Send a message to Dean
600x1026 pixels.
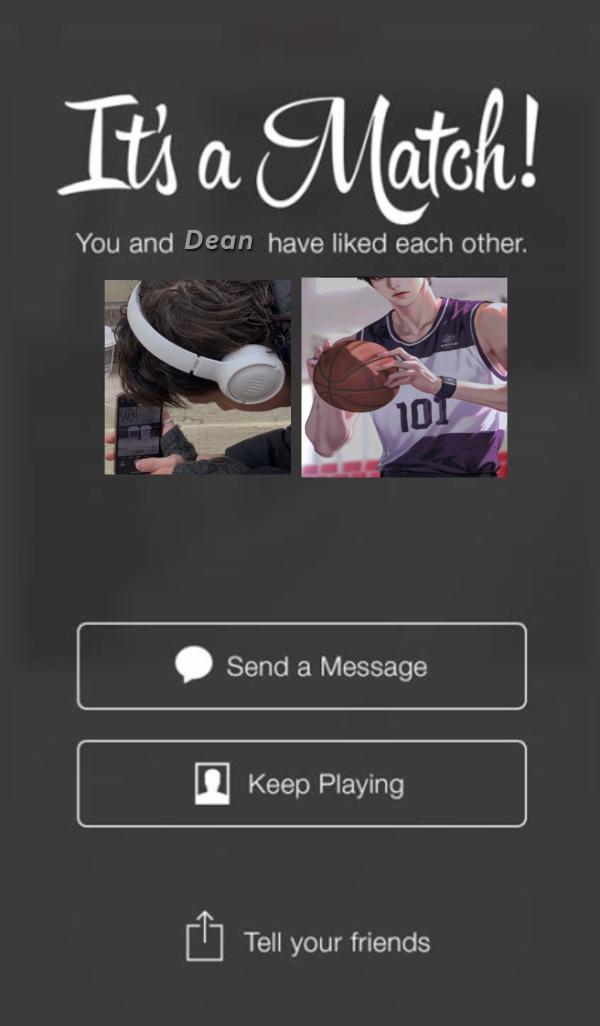[301, 666]
